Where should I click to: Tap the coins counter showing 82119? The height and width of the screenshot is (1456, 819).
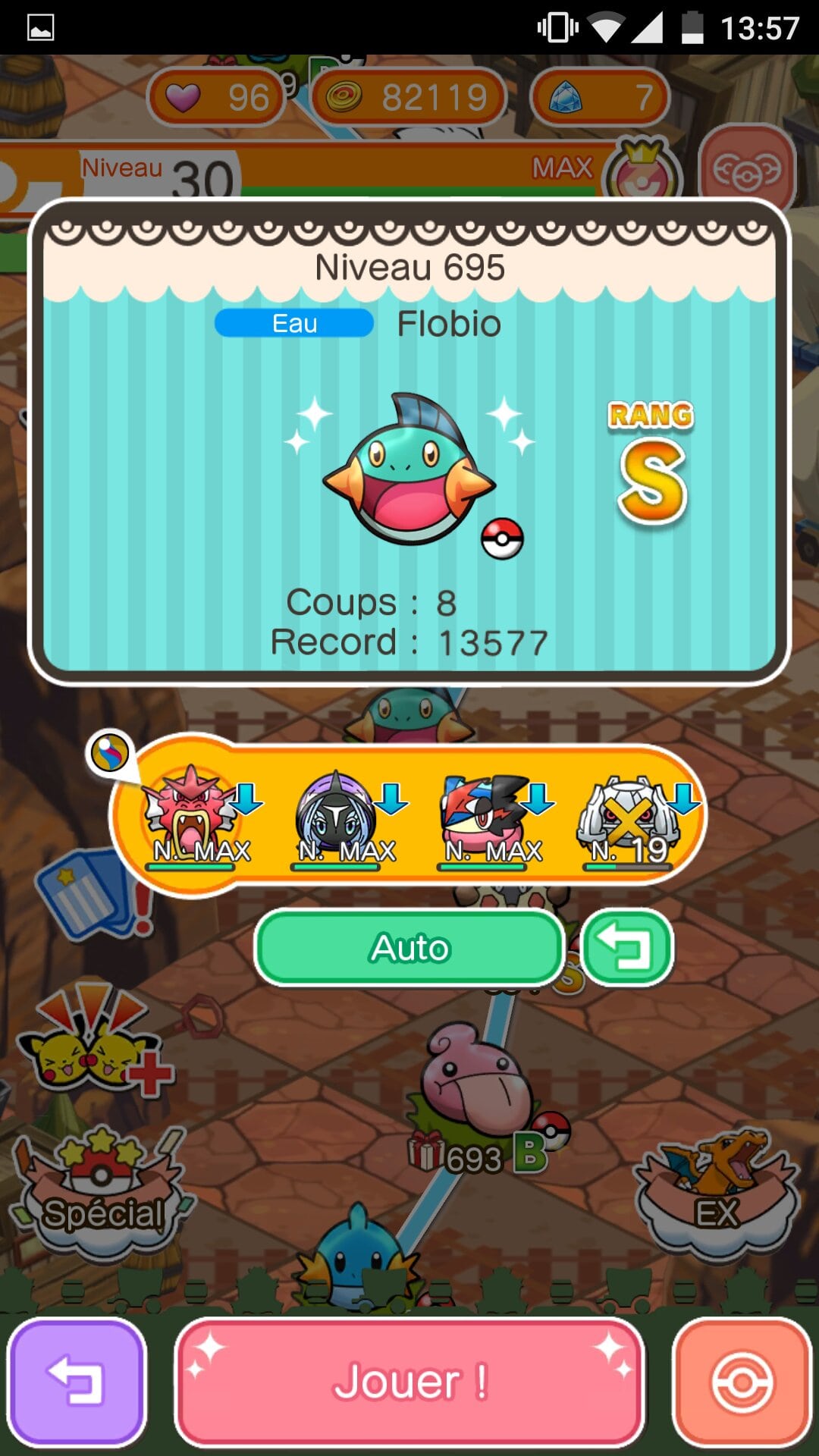click(409, 97)
